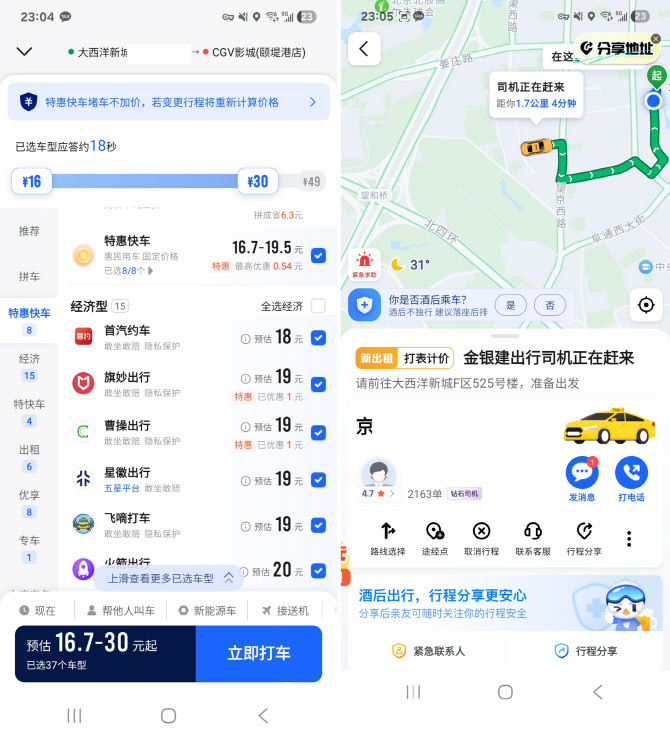670x739 pixels.
Task: Collapse the ride options with the down chevron
Action: (25, 52)
